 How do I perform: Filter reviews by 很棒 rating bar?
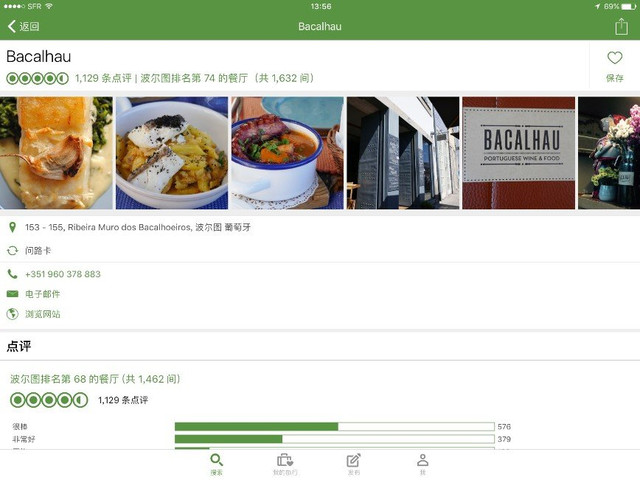(x=334, y=426)
